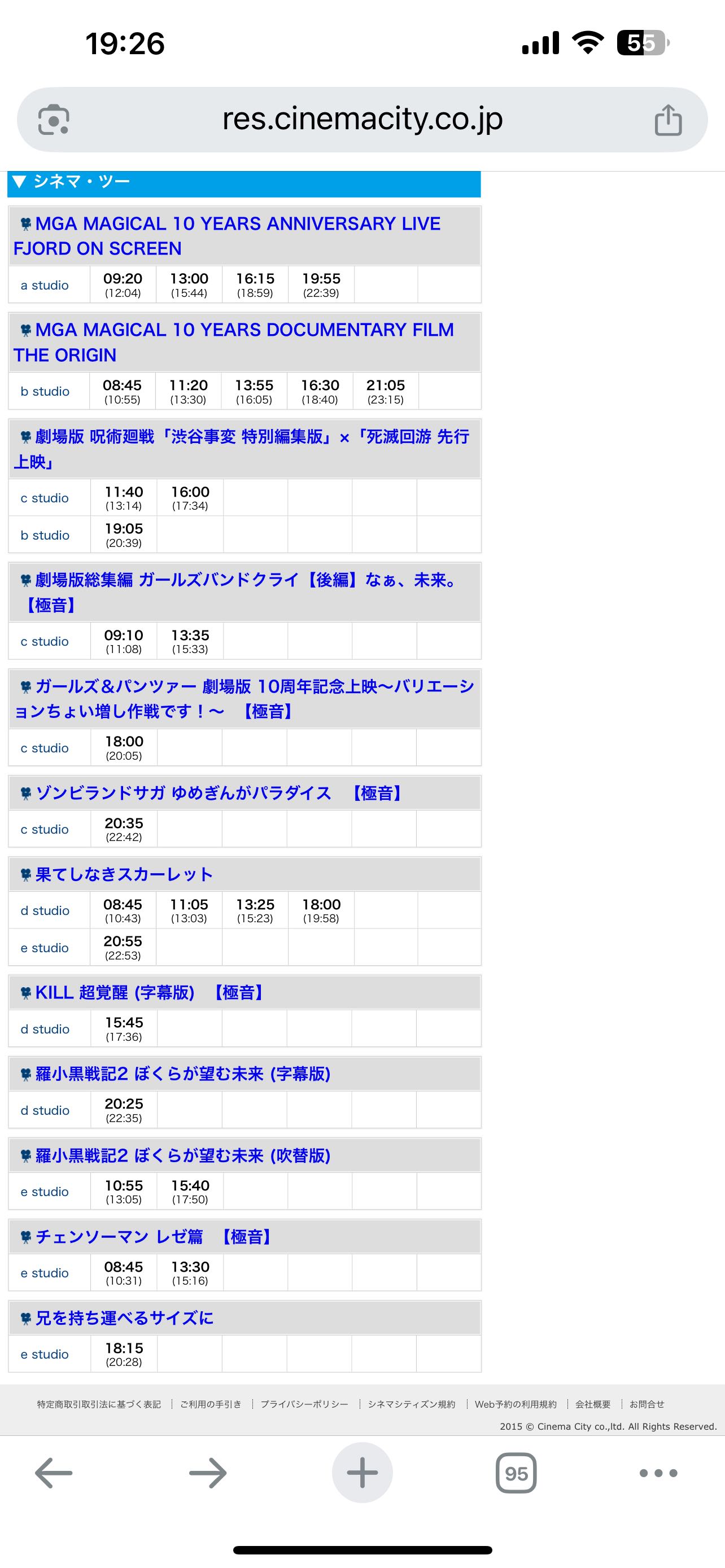This screenshot has height=1568, width=725.
Task: Tap the res.cinemacity.co.jp address bar
Action: pos(362,119)
